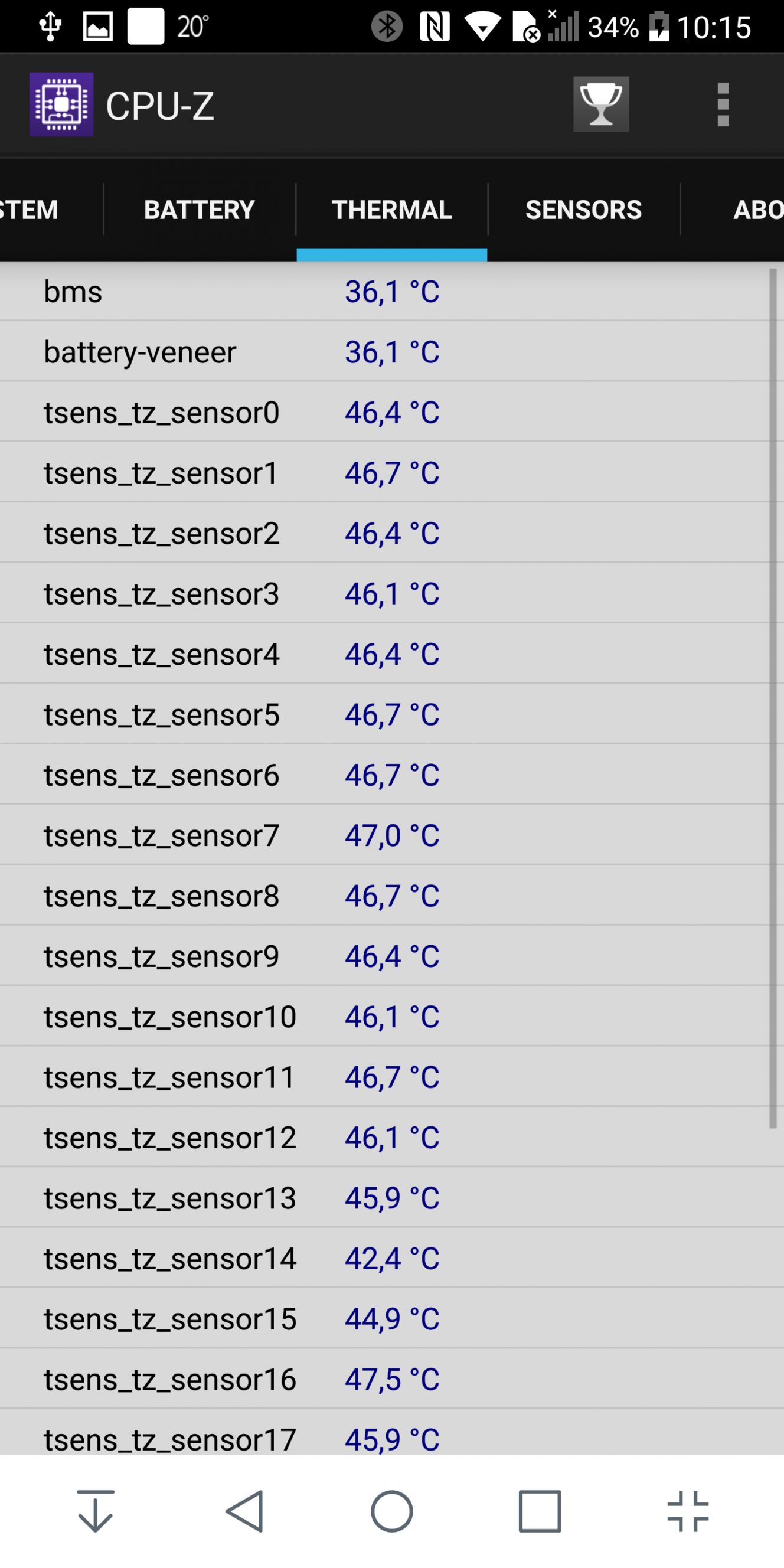Screen dimensions: 784x1568
Task: Tap the hide navigation bar arrow icon
Action: click(x=96, y=1511)
